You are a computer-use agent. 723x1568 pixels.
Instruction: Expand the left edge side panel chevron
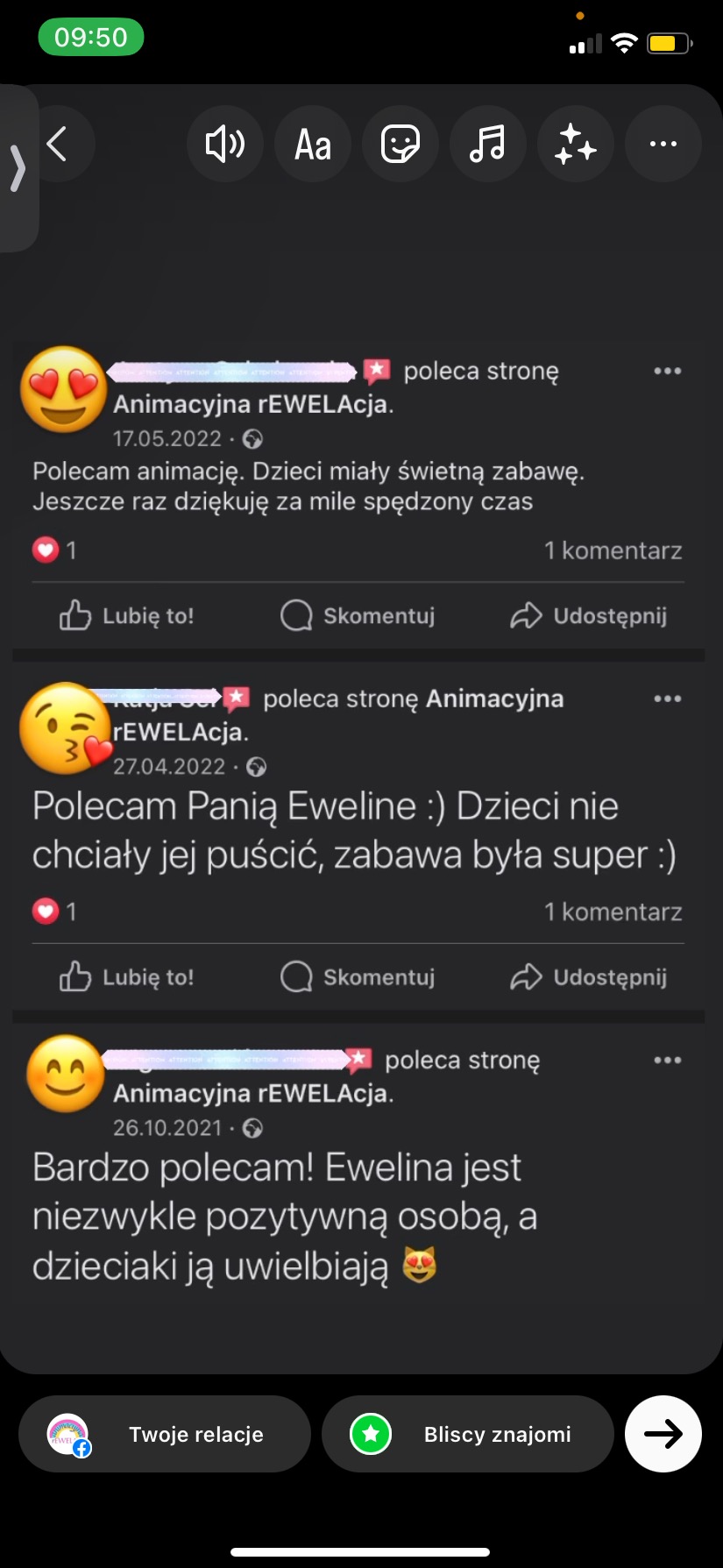pyautogui.click(x=18, y=168)
